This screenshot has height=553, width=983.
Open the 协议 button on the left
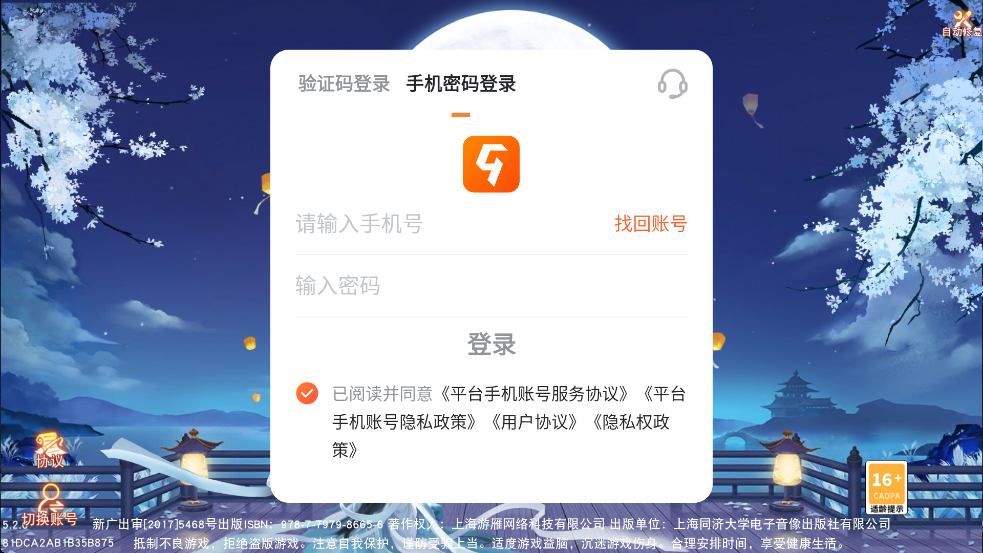[48, 451]
